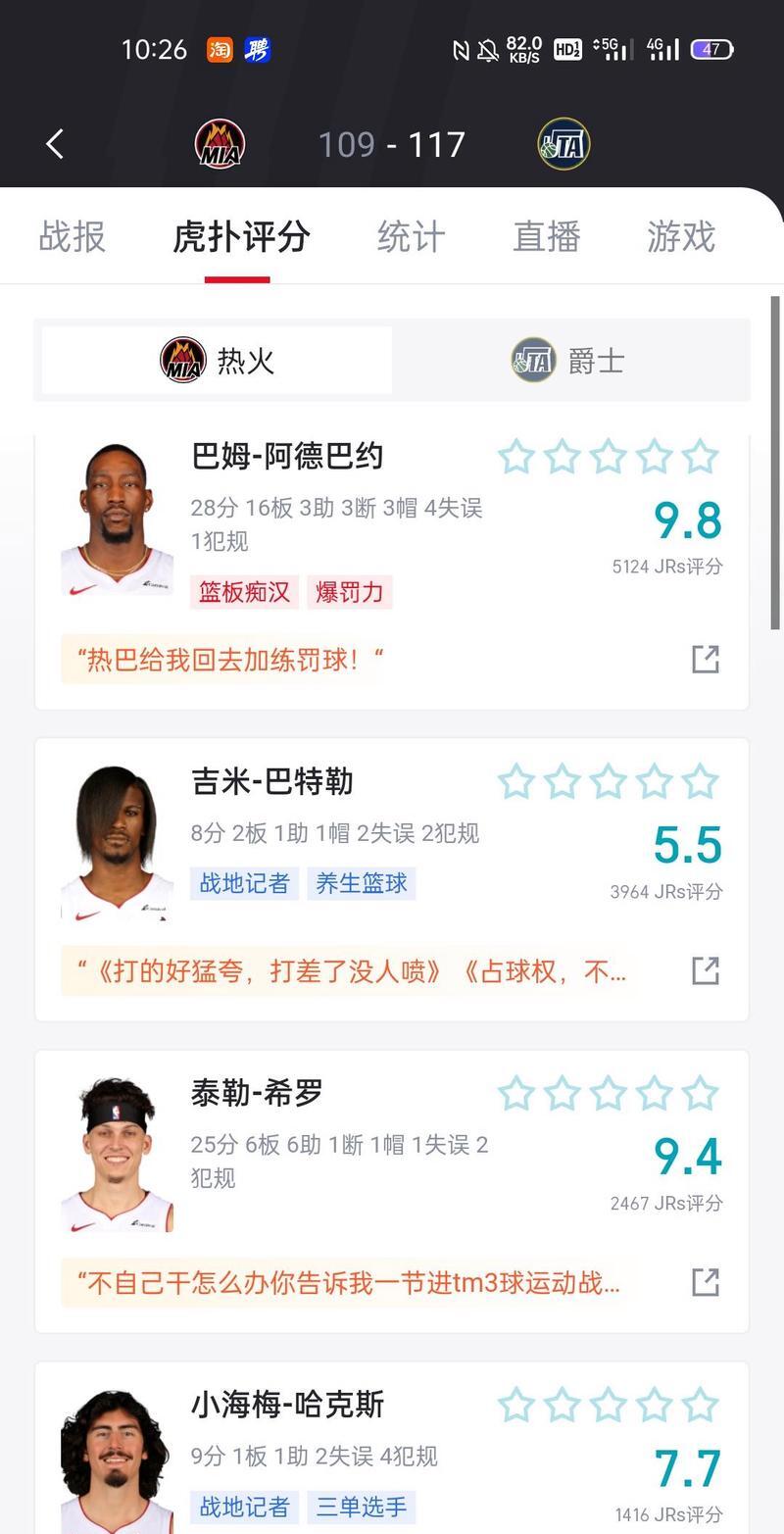Open the 统计 tab

(x=411, y=235)
